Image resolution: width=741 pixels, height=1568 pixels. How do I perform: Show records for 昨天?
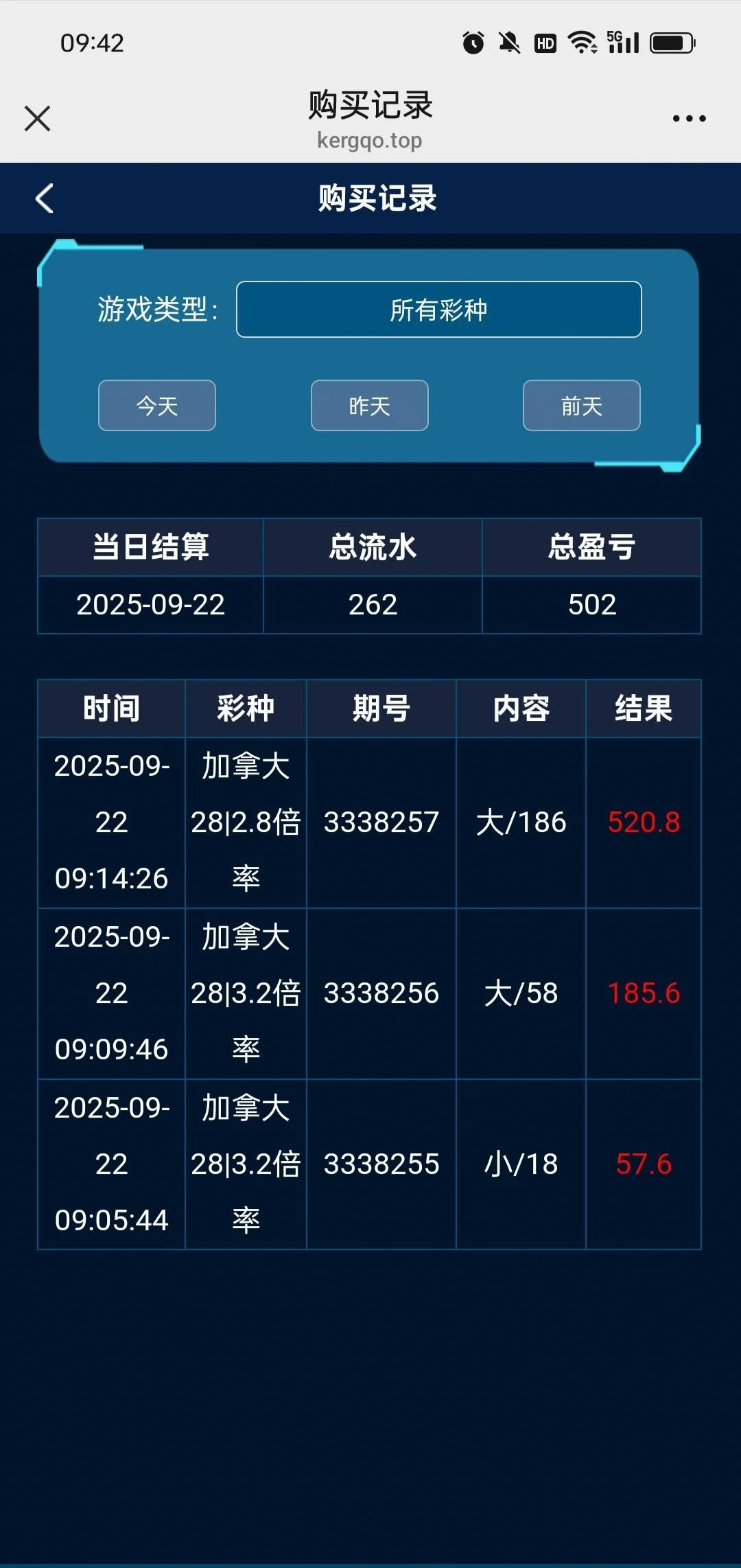tap(369, 406)
